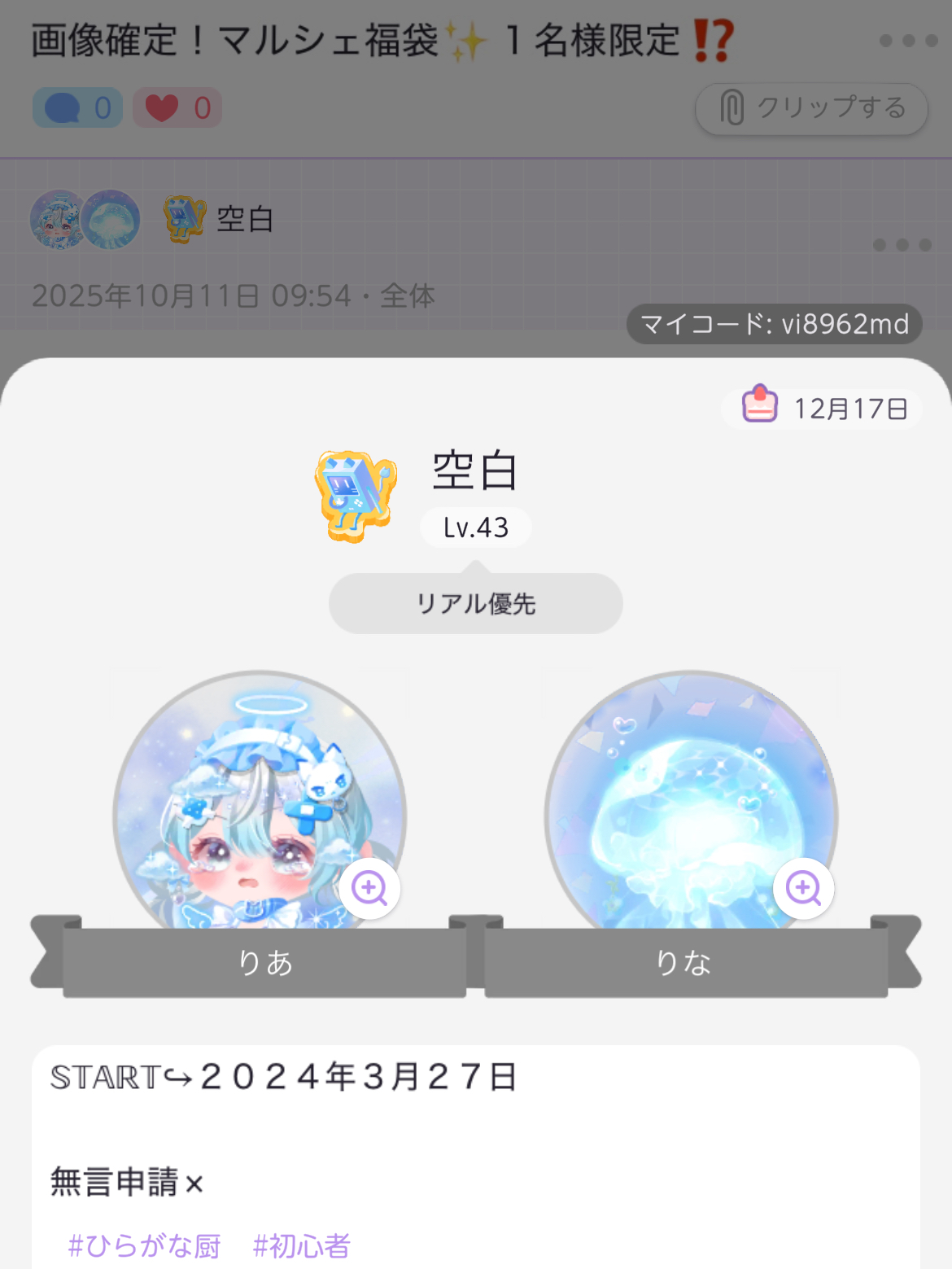
Task: Clip this post with クリップする
Action: 811,108
